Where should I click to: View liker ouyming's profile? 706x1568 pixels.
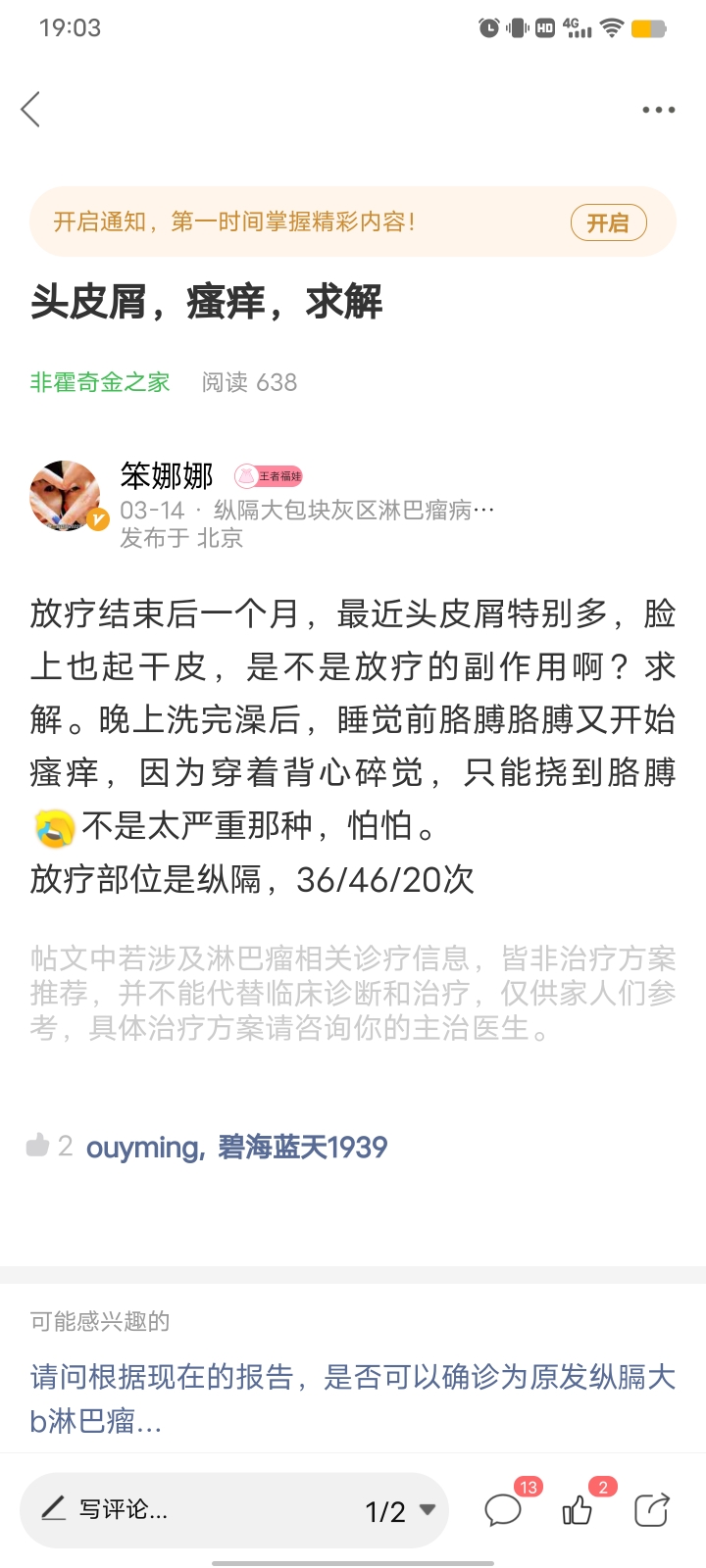pyautogui.click(x=143, y=1147)
